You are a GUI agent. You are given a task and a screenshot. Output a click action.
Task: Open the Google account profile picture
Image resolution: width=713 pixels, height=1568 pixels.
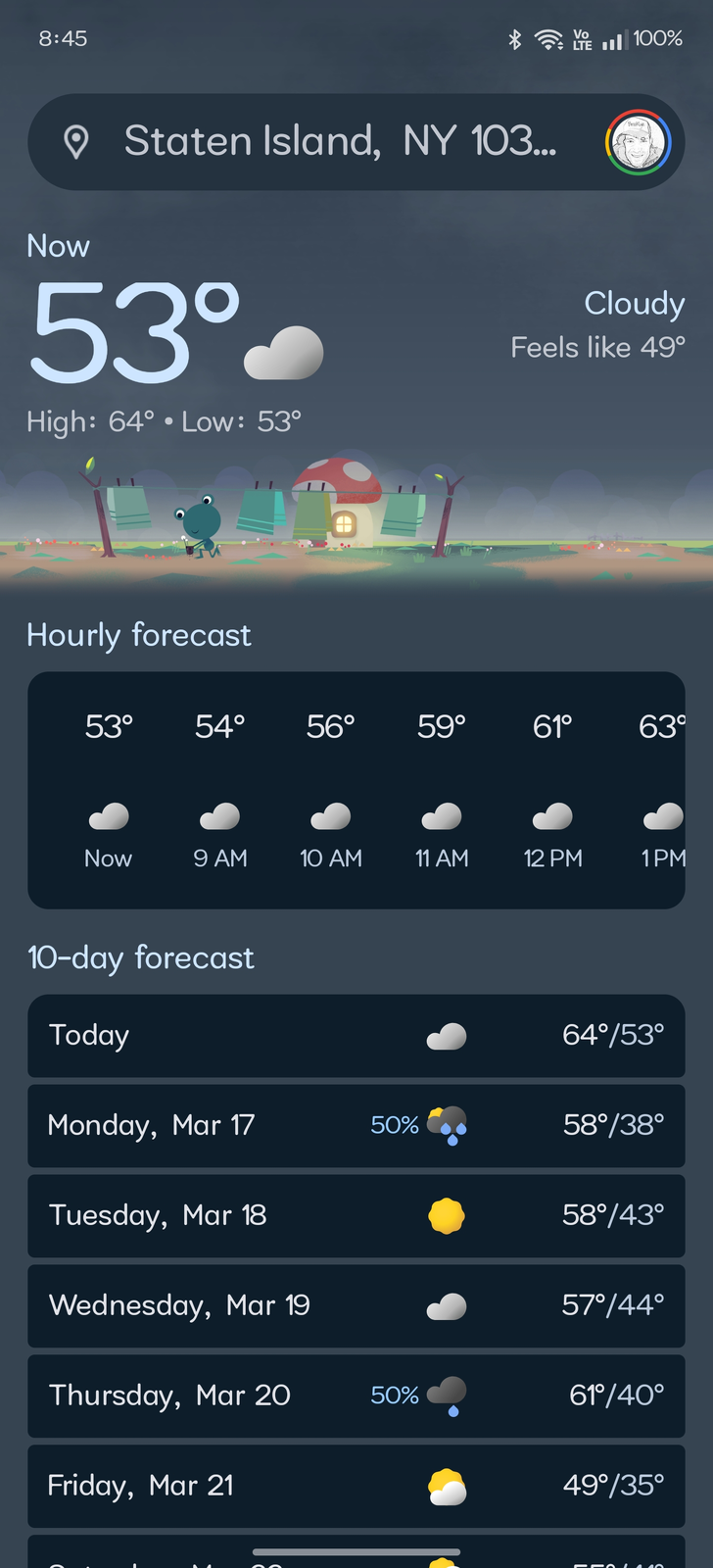pyautogui.click(x=638, y=142)
